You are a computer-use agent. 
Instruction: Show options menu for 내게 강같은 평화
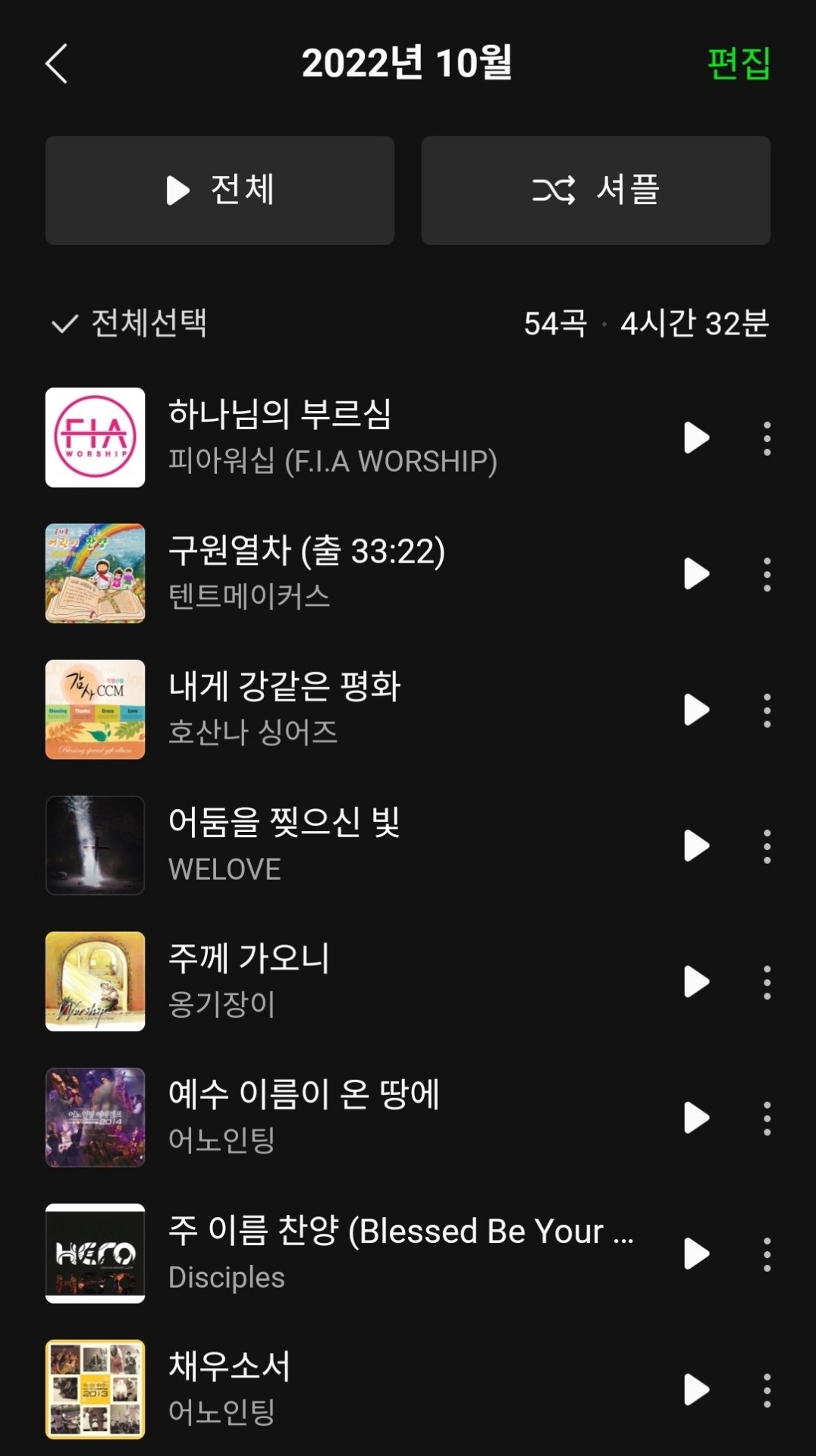coord(767,711)
